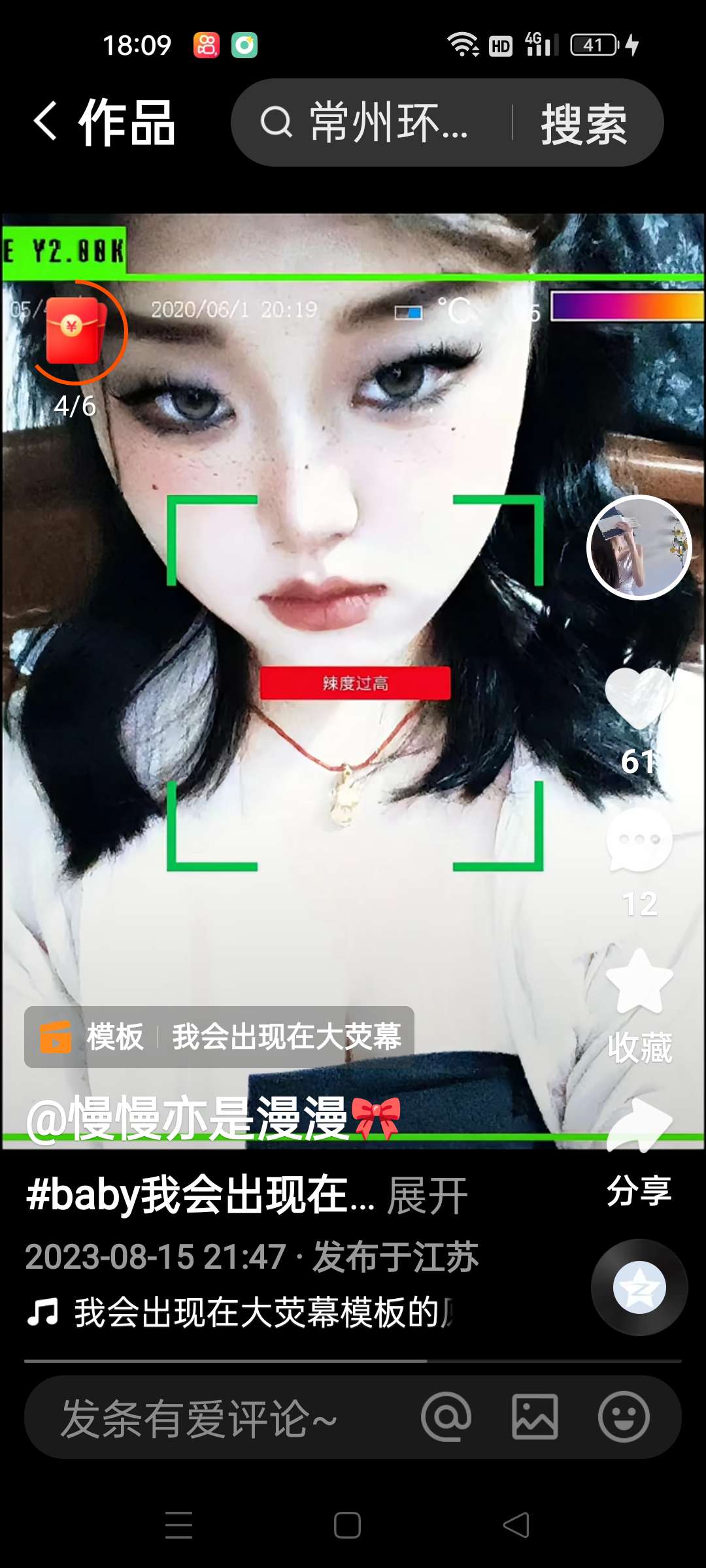Go back from the 作品 page
Image resolution: width=706 pixels, height=1568 pixels.
(46, 122)
